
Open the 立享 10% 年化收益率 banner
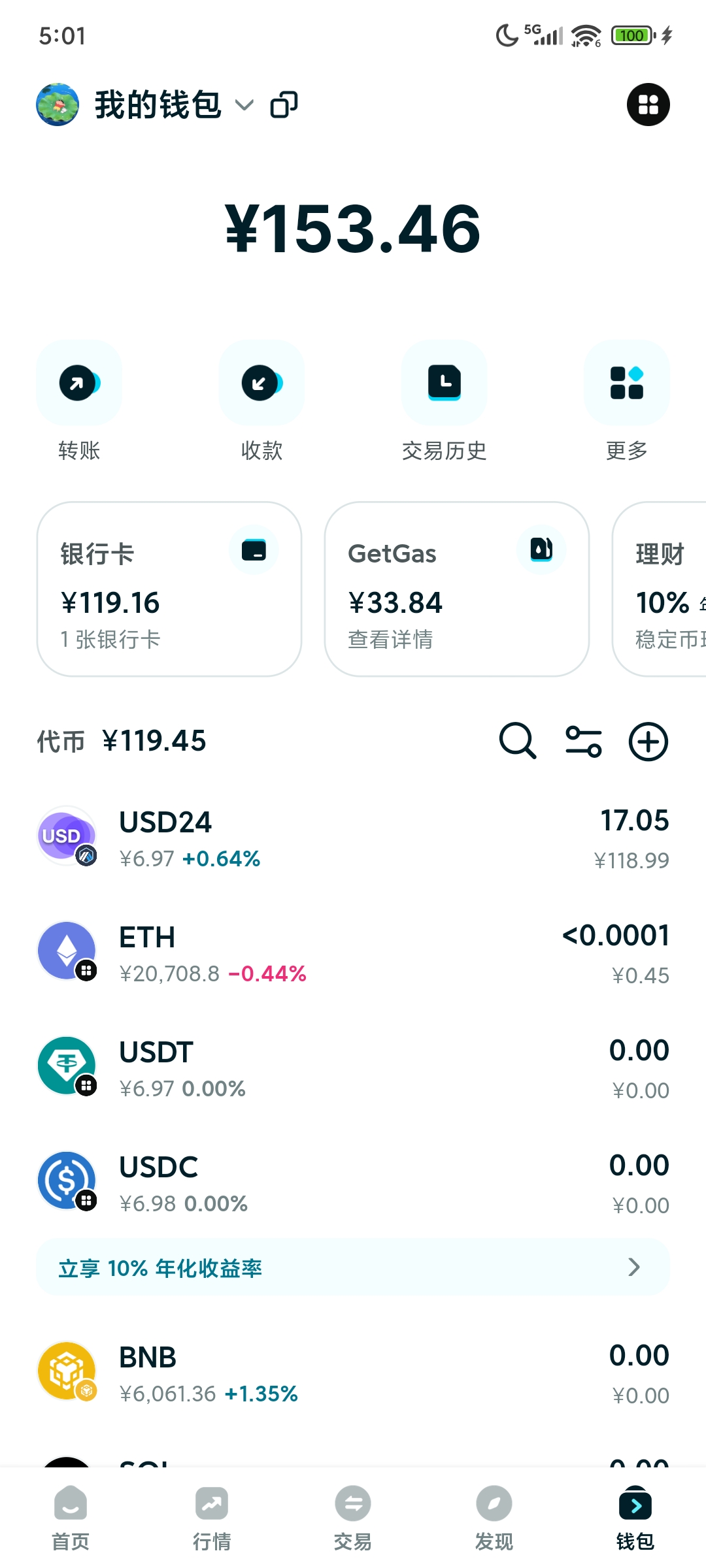(x=353, y=1267)
